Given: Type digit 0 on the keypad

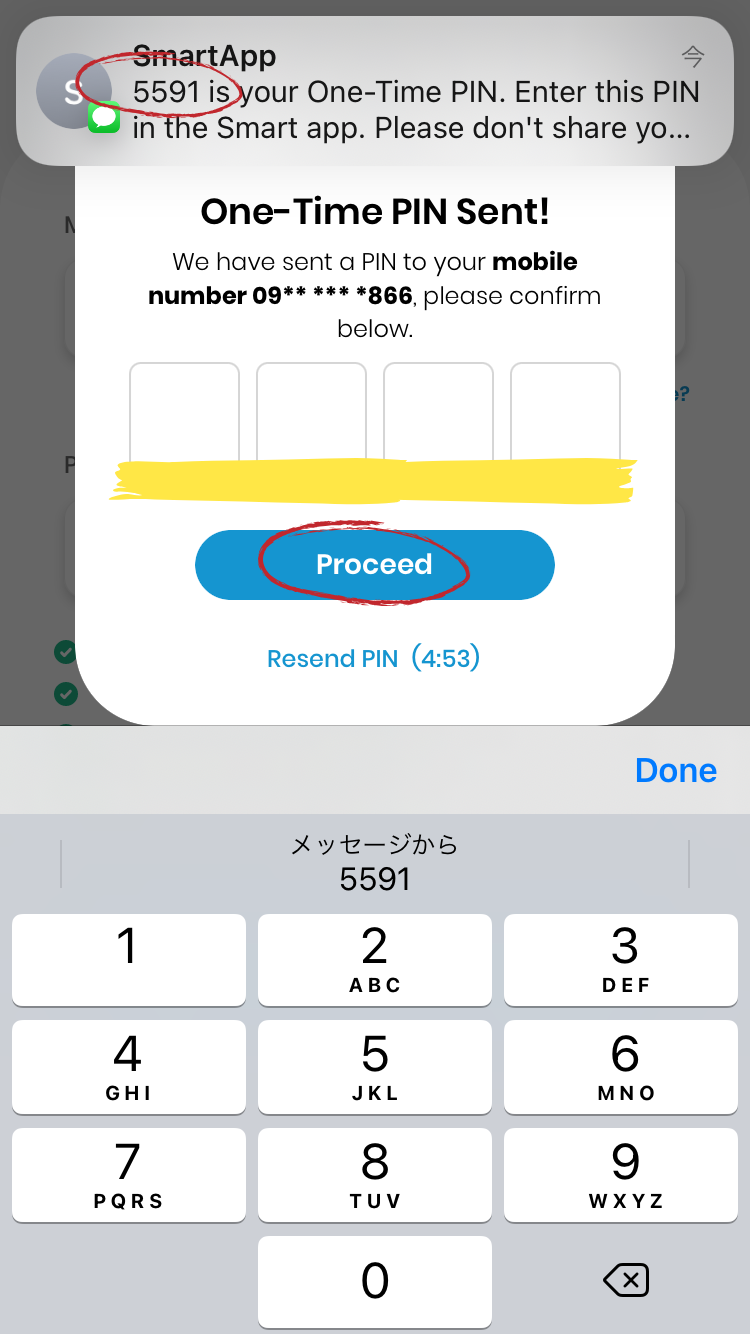Looking at the screenshot, I should [x=375, y=1281].
